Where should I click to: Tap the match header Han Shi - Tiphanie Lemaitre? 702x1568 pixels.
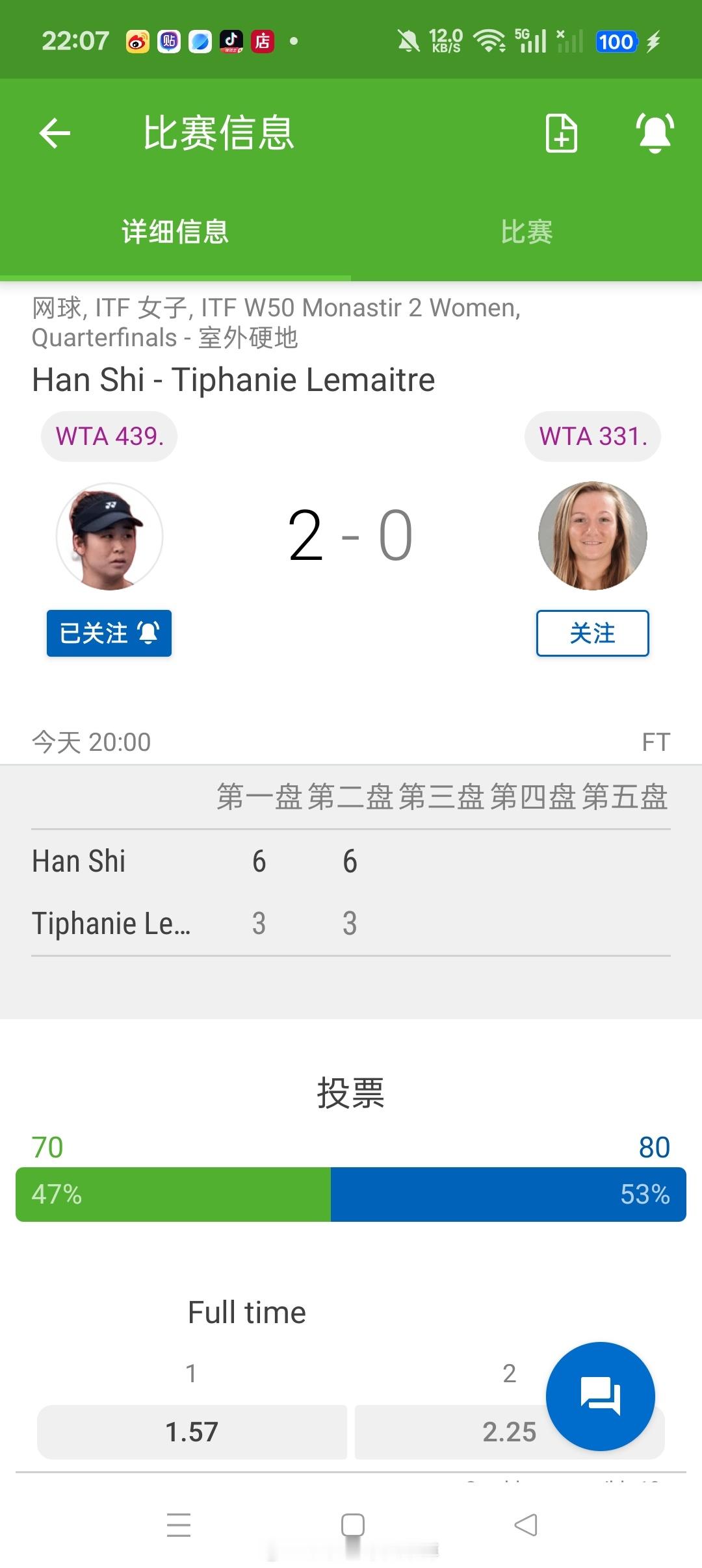233,380
